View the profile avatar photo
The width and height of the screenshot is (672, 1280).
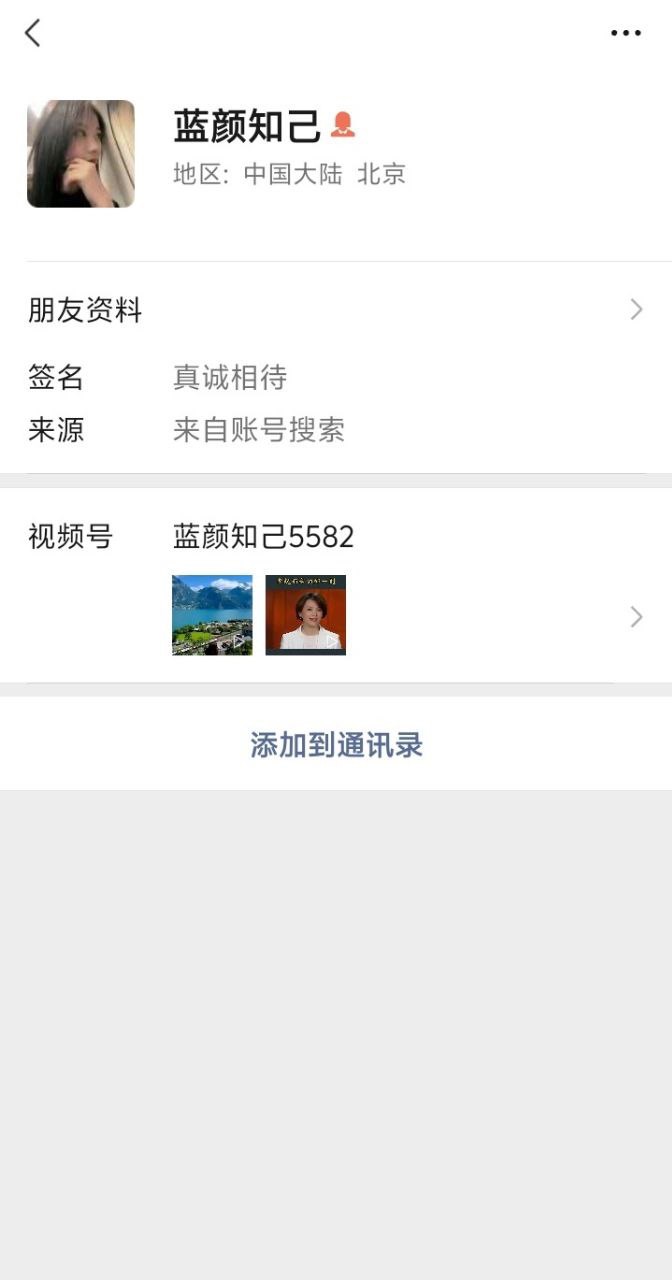(x=81, y=154)
